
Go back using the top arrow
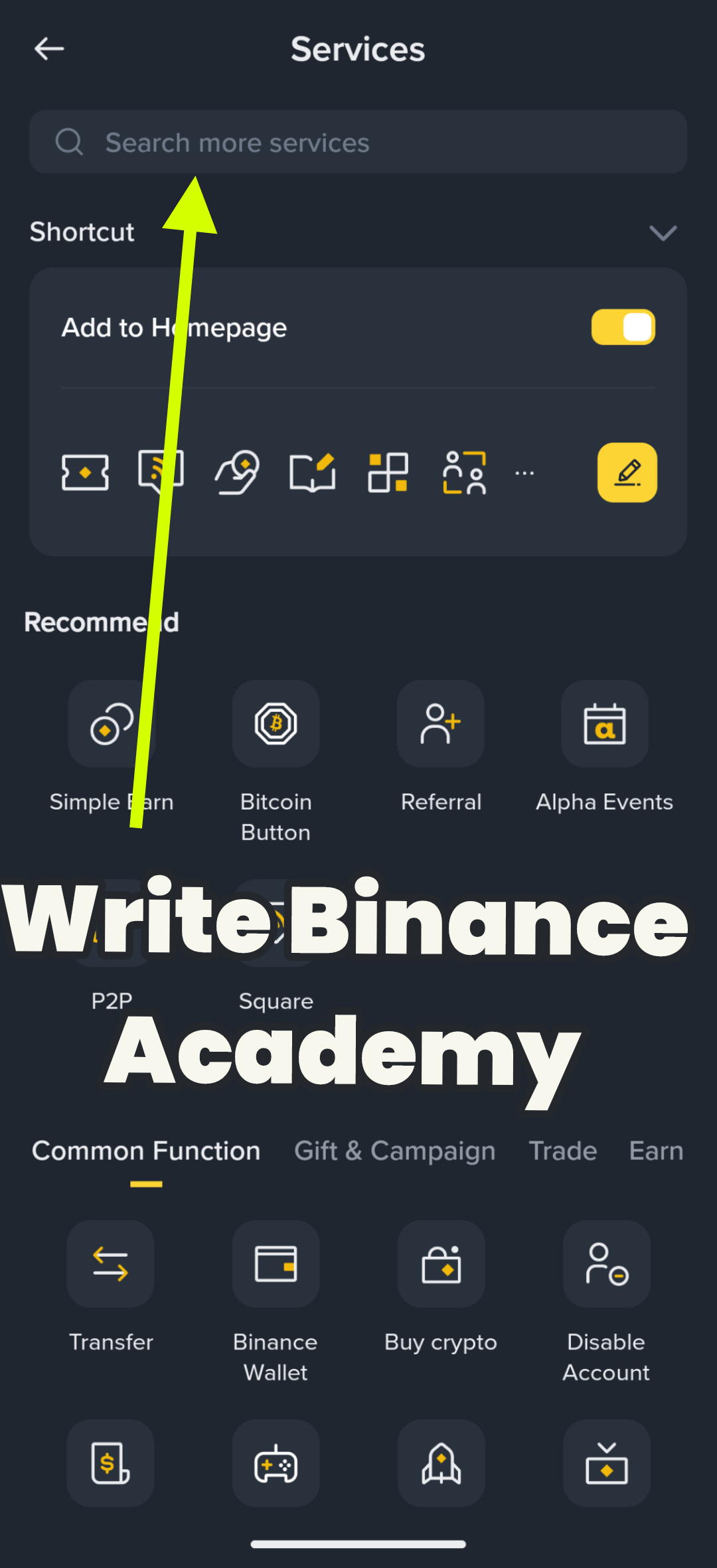click(x=49, y=48)
